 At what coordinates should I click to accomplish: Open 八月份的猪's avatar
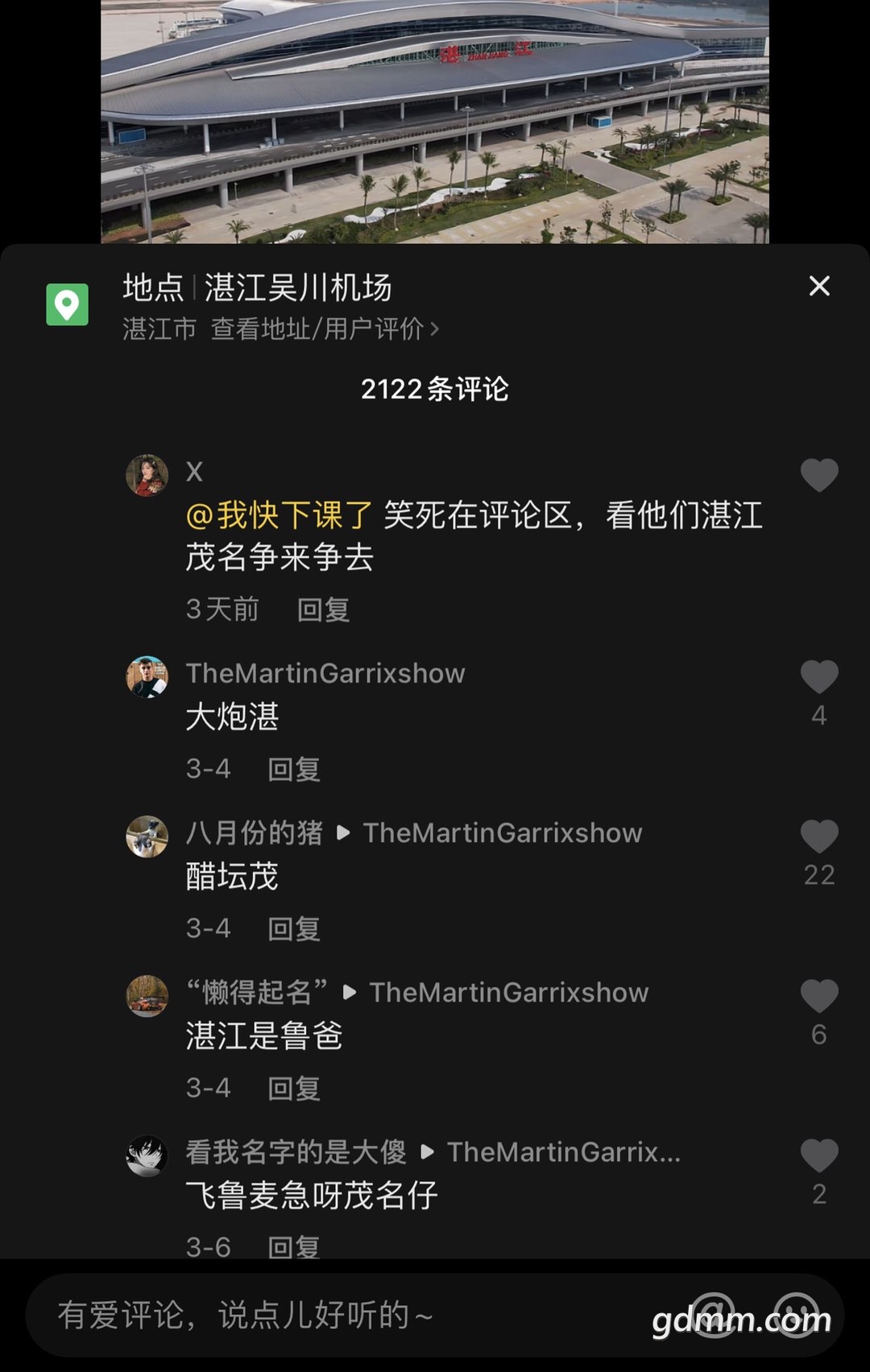pyautogui.click(x=147, y=837)
